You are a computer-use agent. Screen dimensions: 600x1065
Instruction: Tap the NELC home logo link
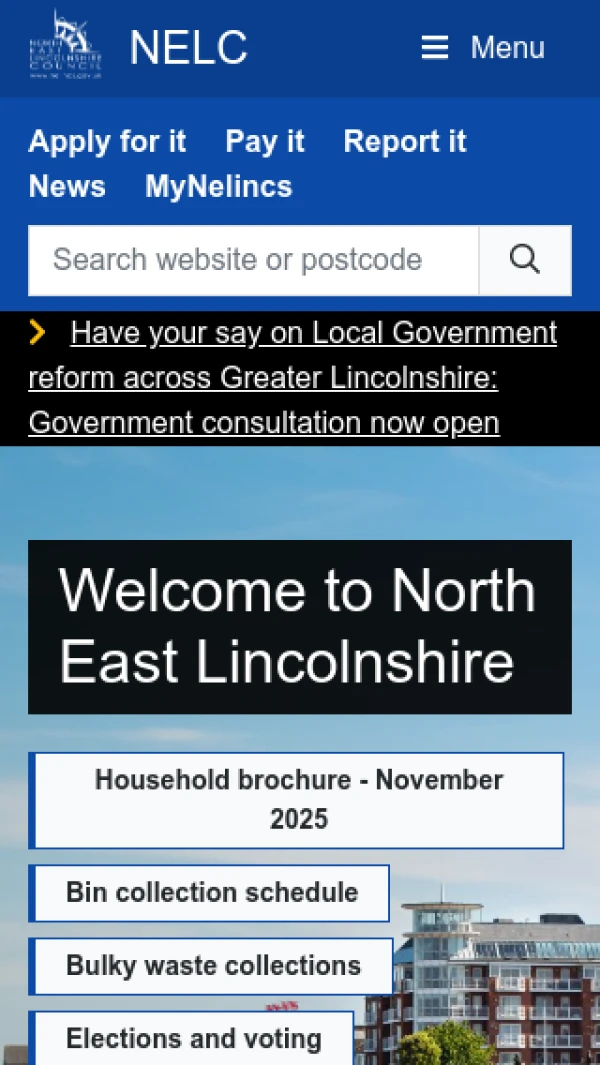66,46
